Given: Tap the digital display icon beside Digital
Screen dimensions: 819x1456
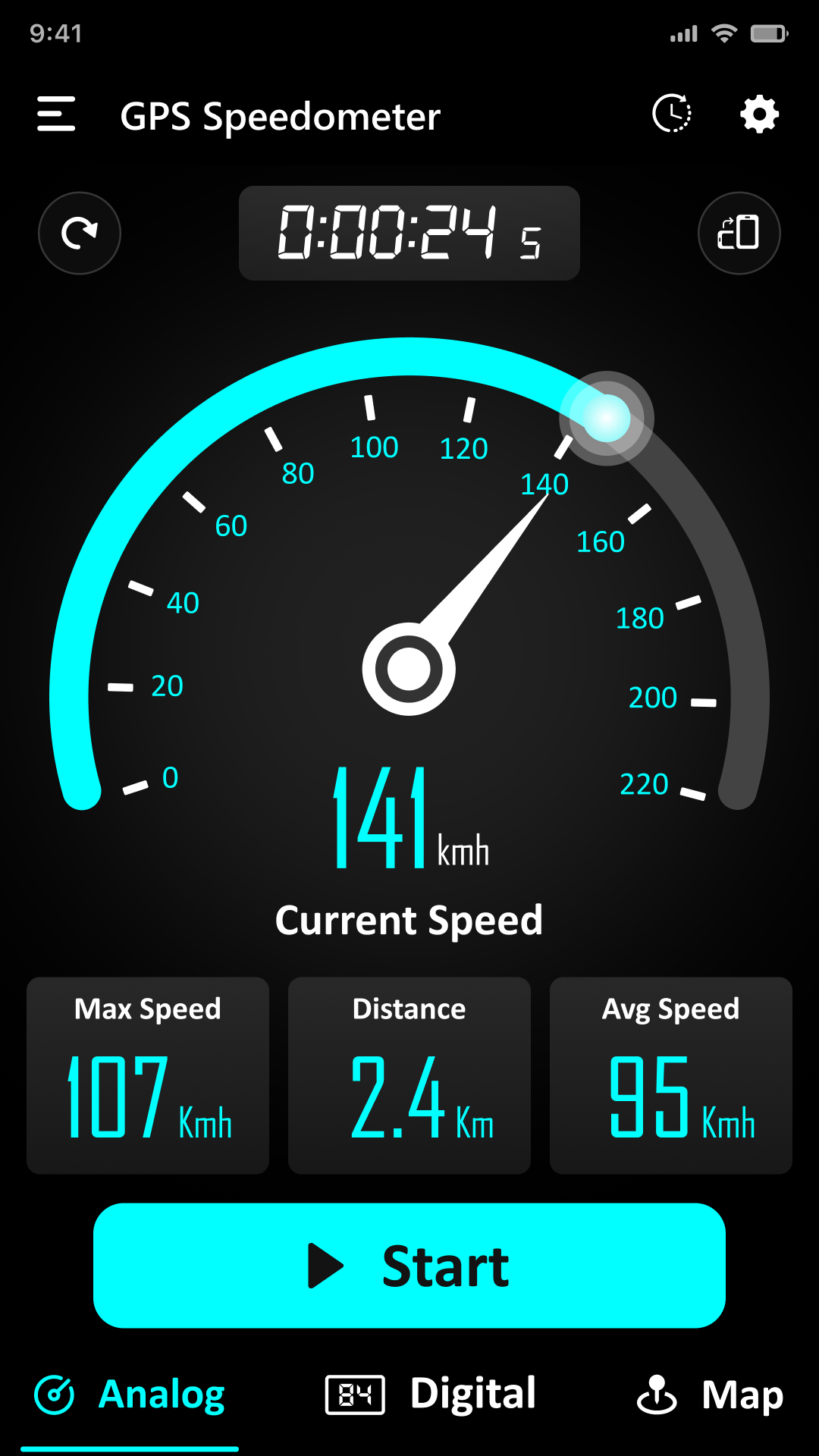Looking at the screenshot, I should 353,1394.
